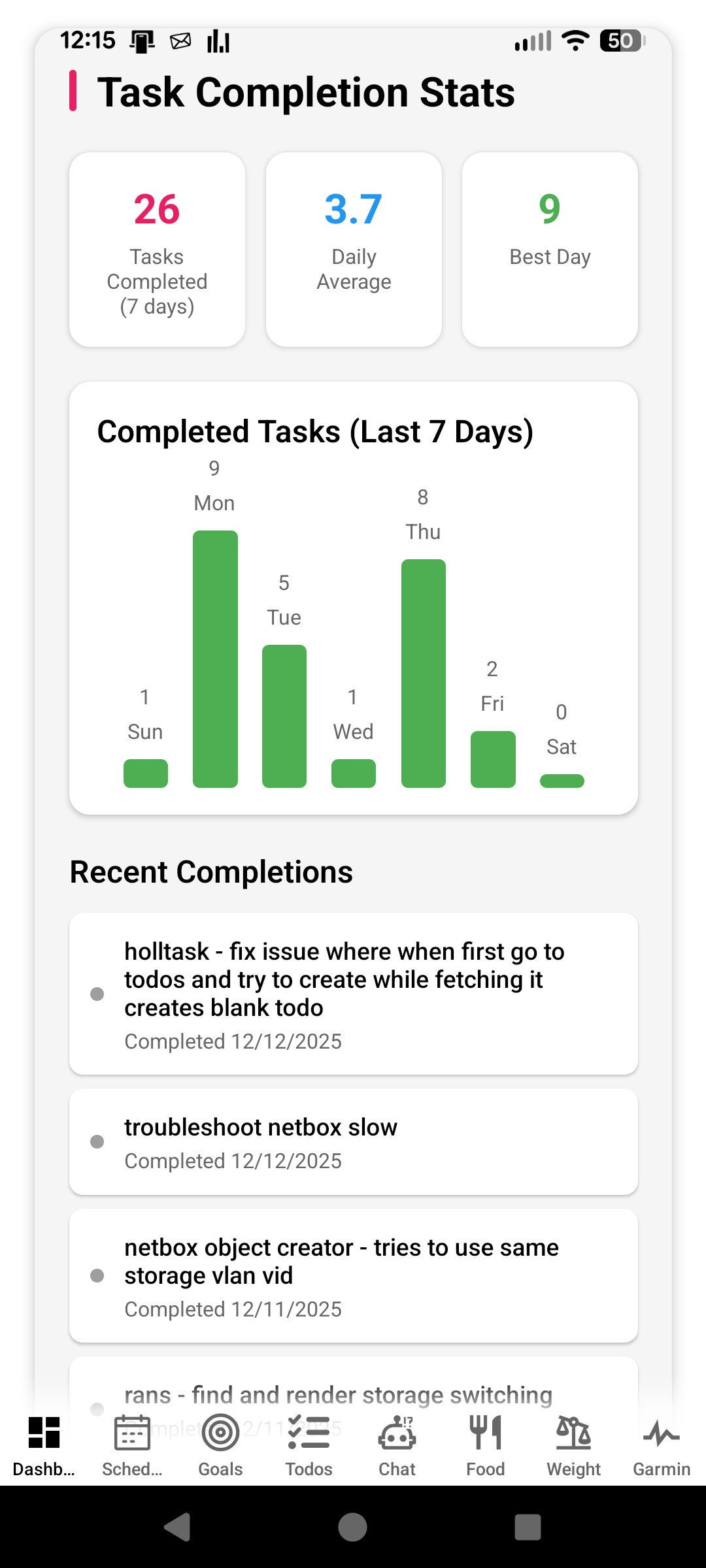Tap the system back button
Screen dimensions: 706x1568
(177, 1527)
